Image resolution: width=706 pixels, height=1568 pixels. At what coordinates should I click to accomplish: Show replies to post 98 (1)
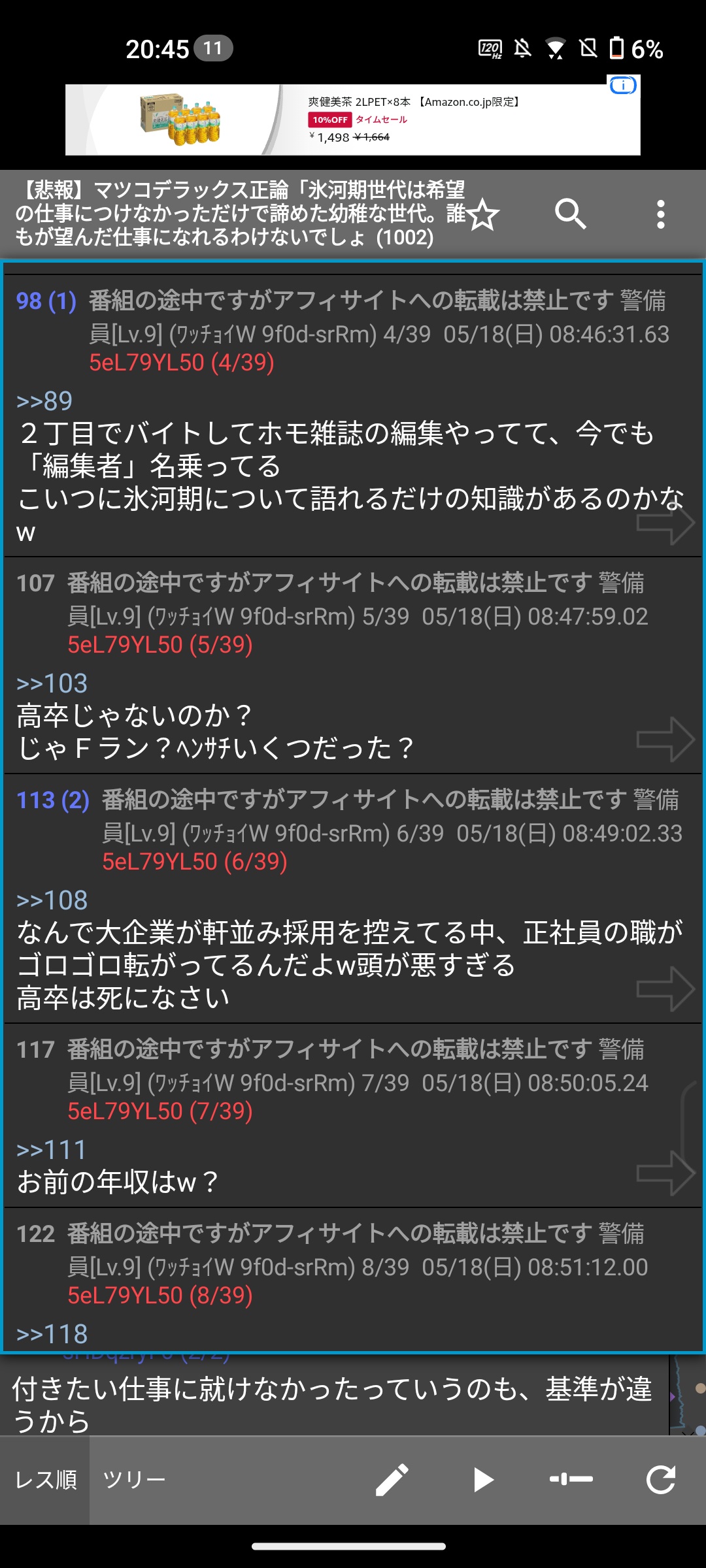point(46,301)
